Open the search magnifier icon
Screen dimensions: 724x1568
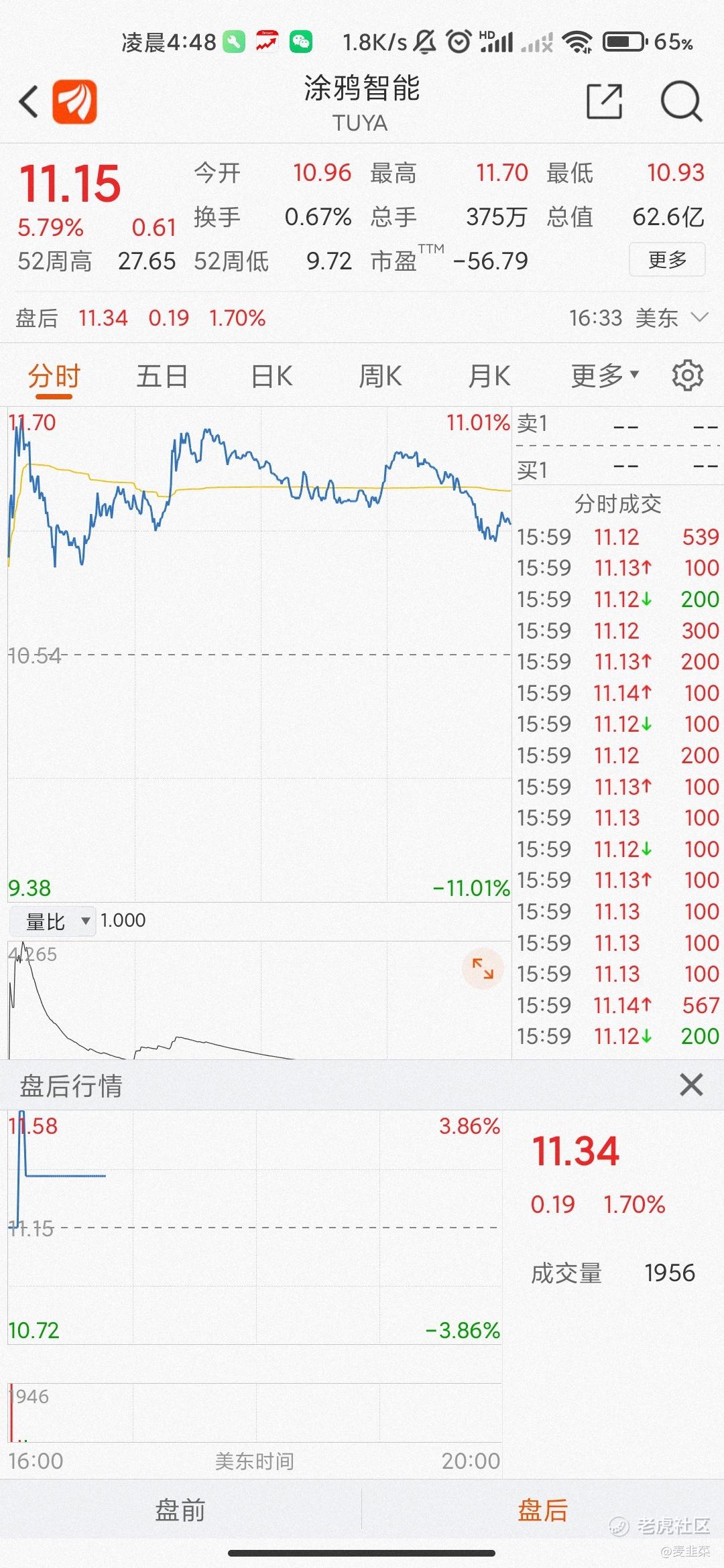tap(681, 102)
